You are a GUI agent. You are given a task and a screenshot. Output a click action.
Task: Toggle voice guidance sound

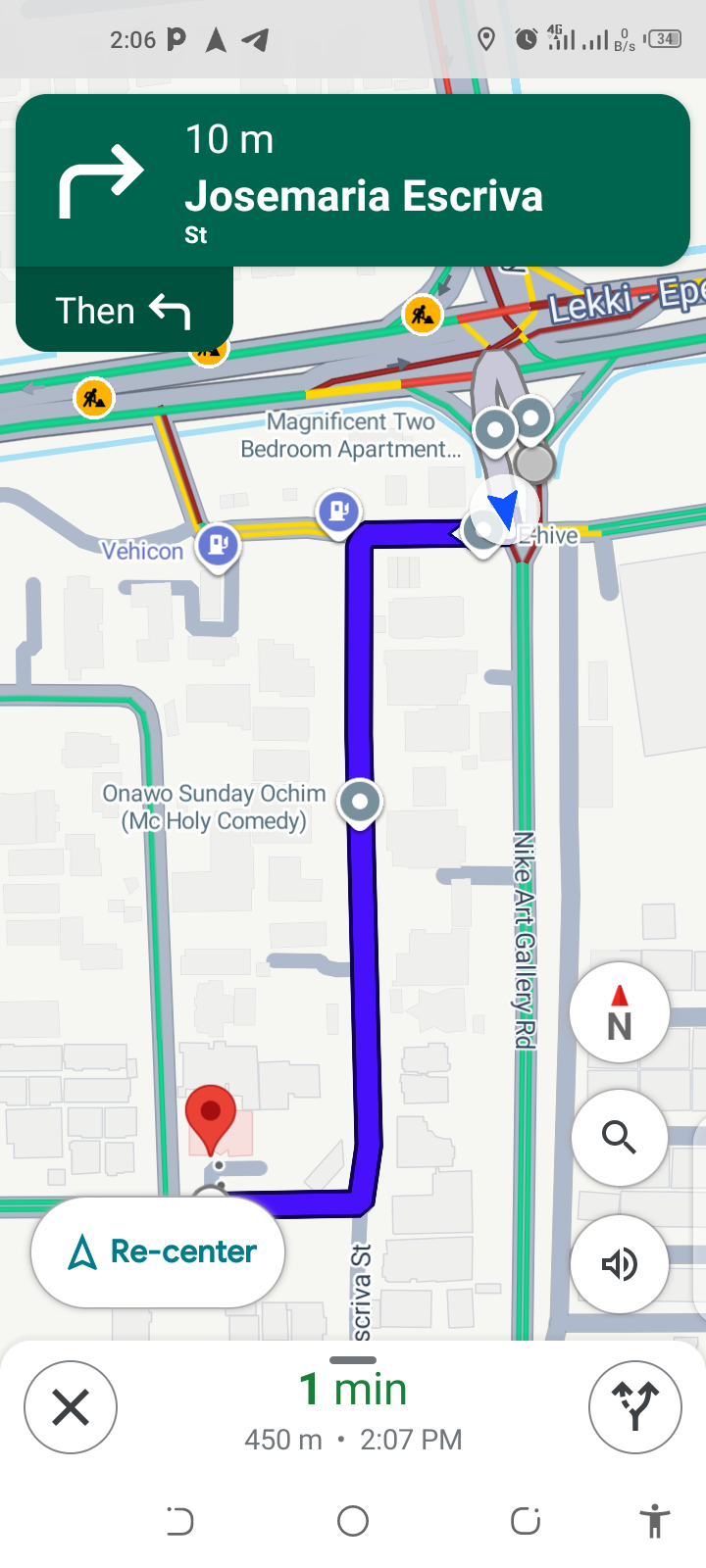[620, 1264]
